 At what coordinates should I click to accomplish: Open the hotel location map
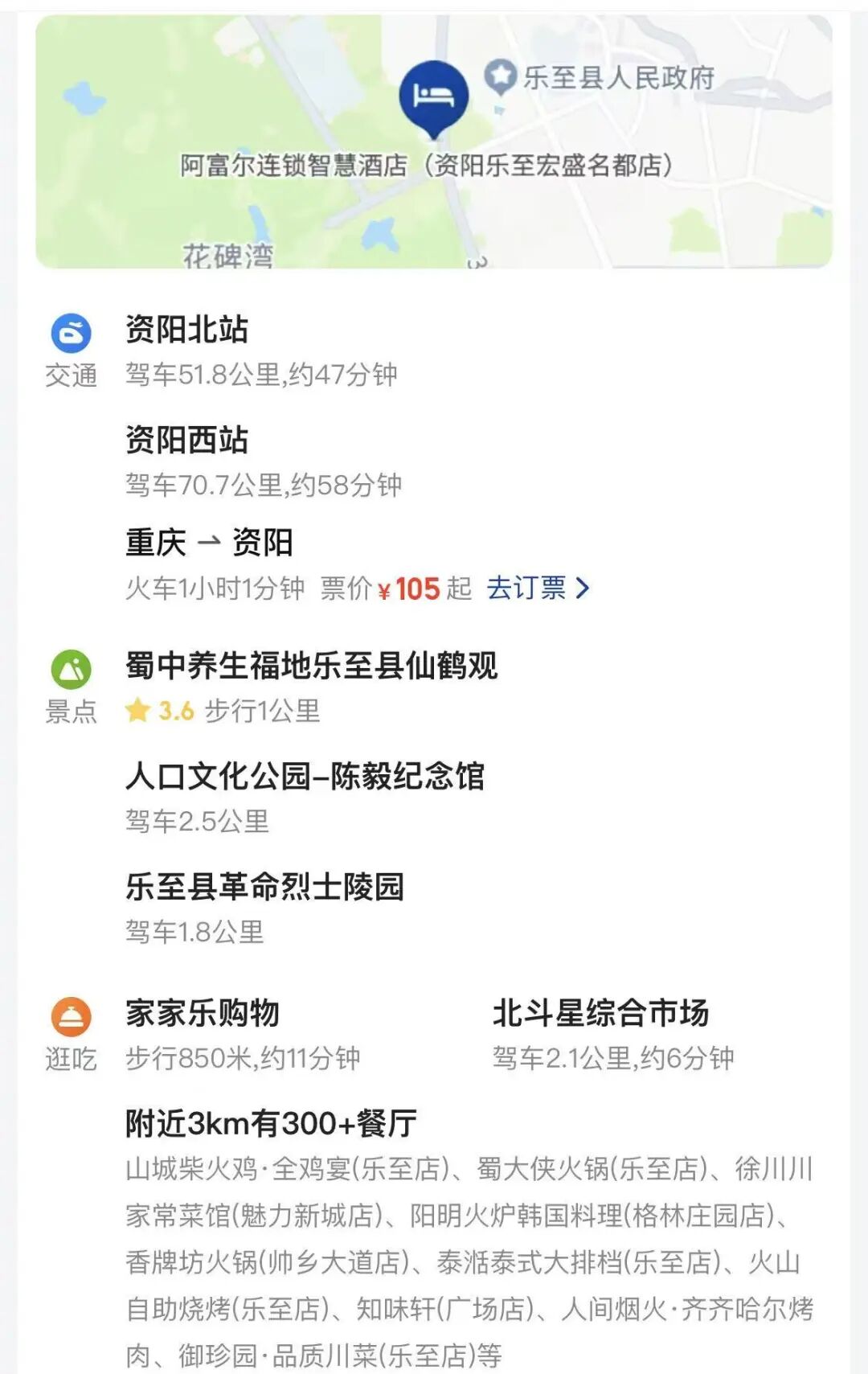434,142
